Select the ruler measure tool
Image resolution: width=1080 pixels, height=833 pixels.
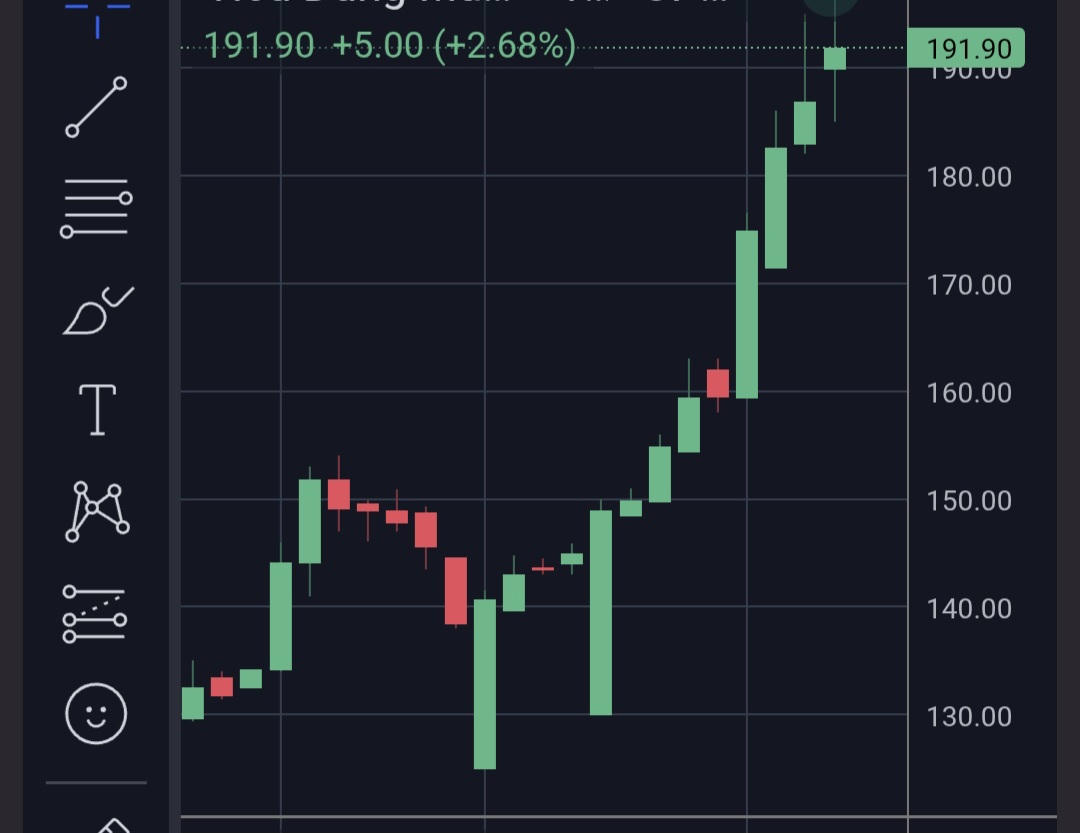coord(112,825)
